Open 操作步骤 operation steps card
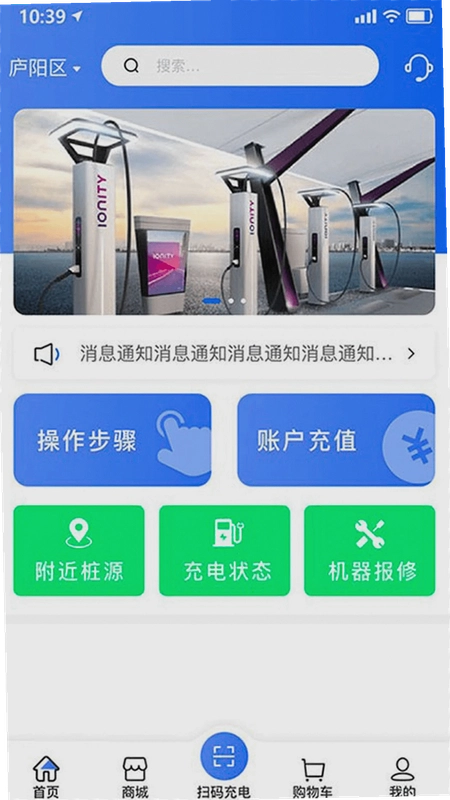This screenshot has height=800, width=450. click(112, 440)
